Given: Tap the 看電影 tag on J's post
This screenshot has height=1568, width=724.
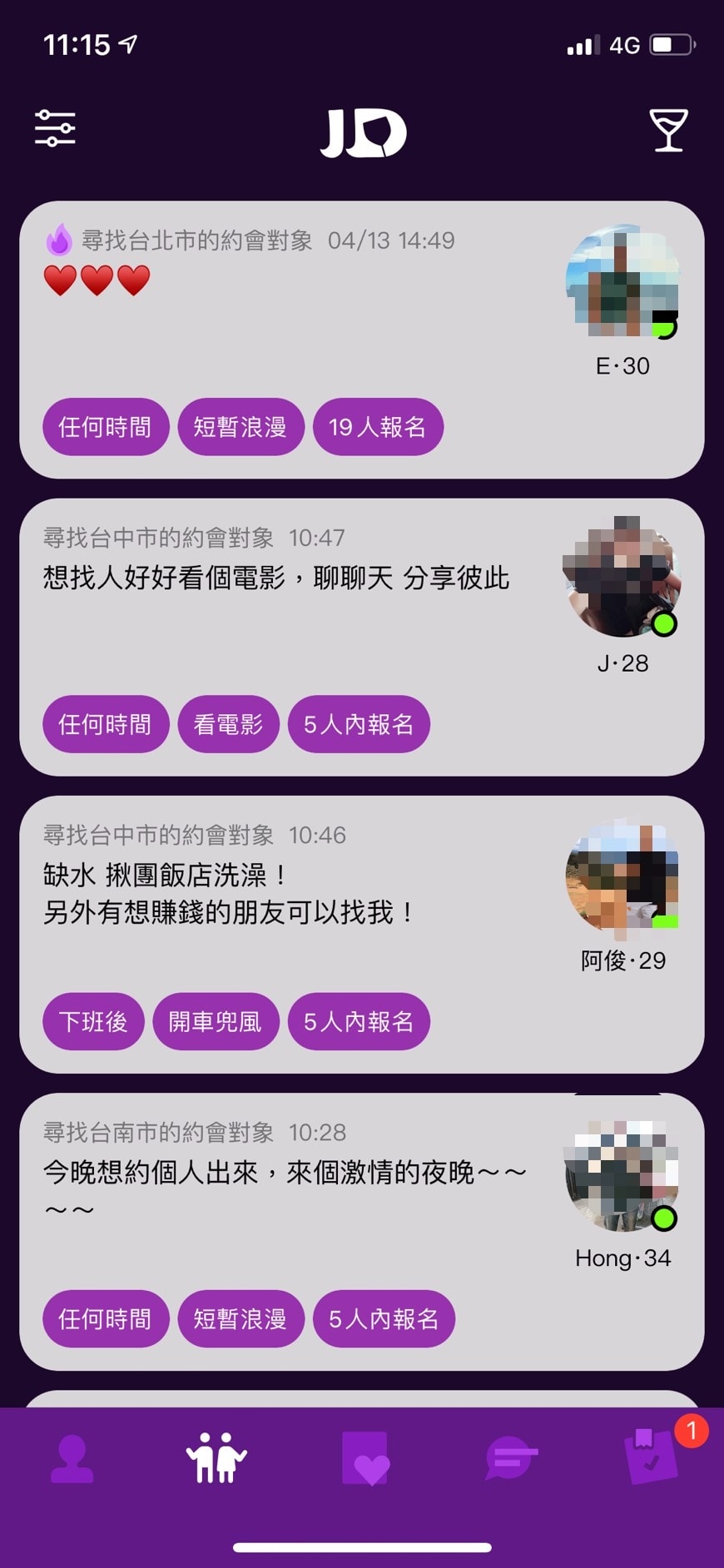Looking at the screenshot, I should (x=229, y=725).
